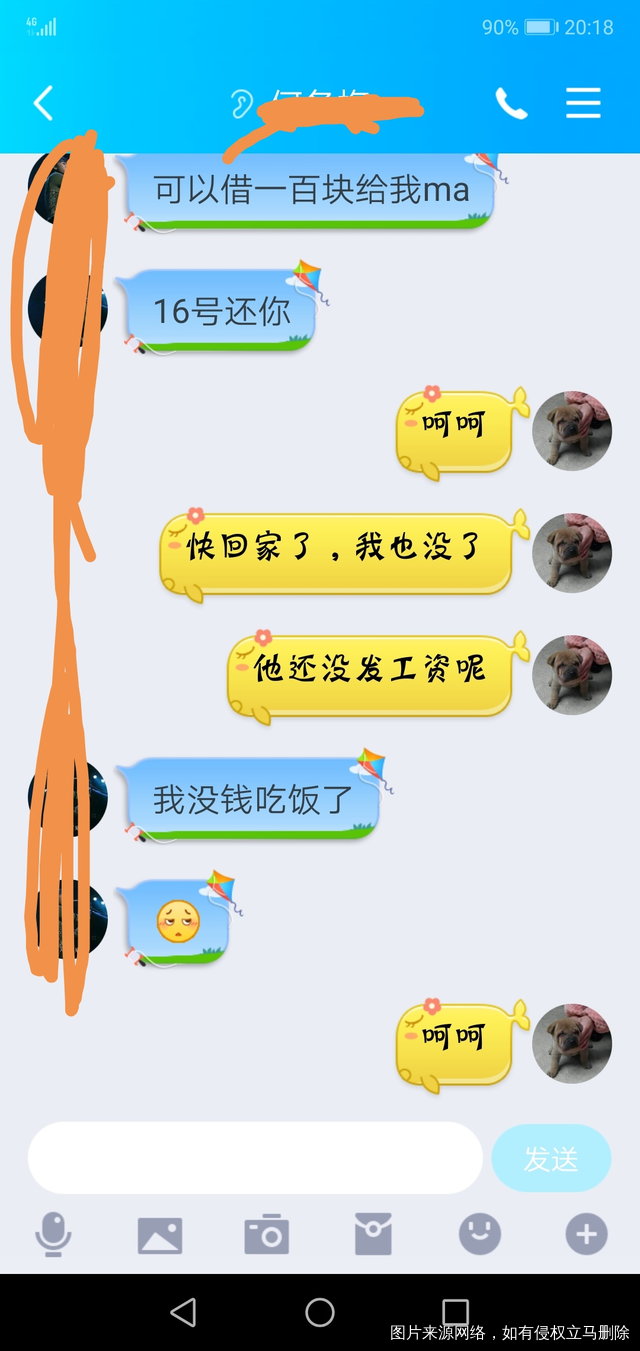The height and width of the screenshot is (1351, 640).
Task: Open the camera to take a photo
Action: [267, 1235]
